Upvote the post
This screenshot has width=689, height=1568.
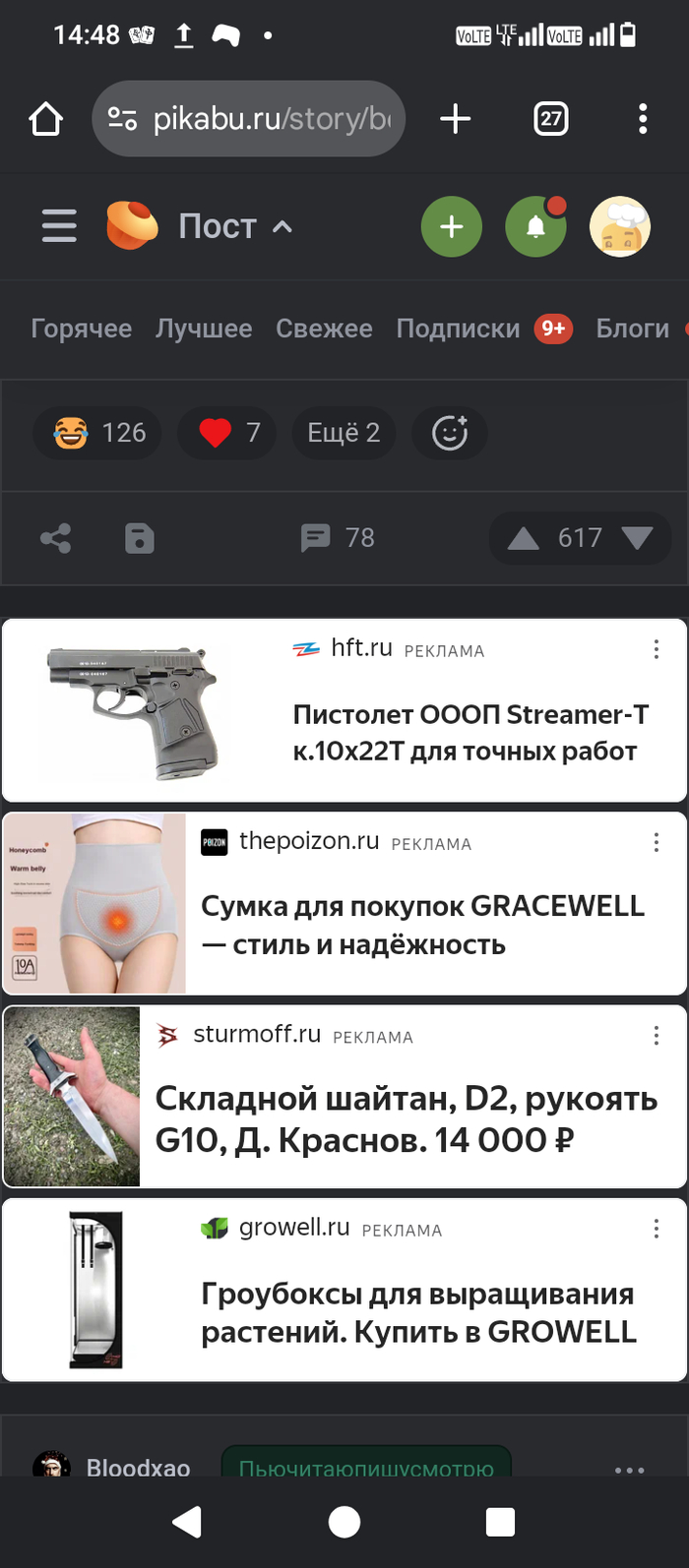click(523, 538)
